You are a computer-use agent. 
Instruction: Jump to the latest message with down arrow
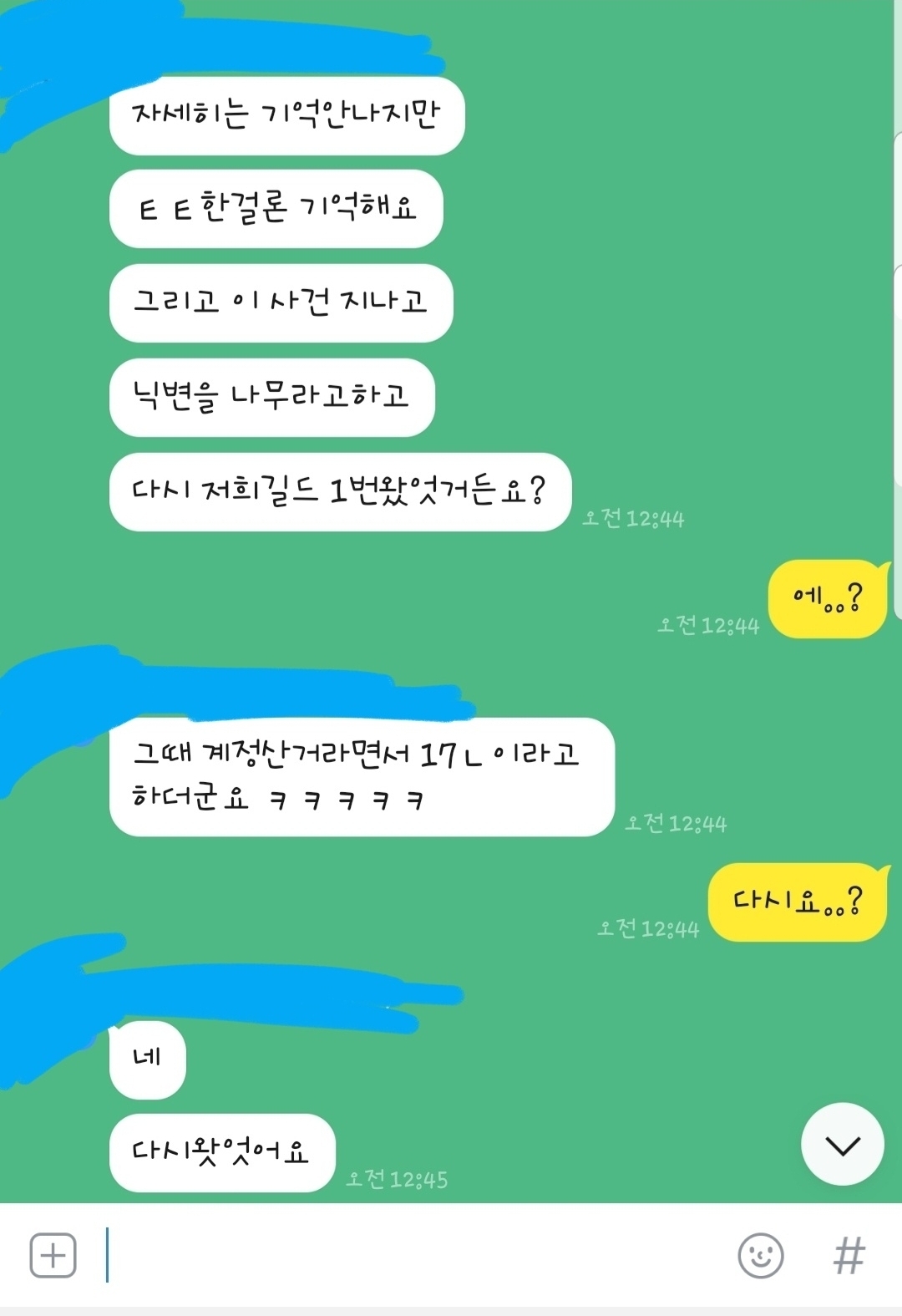(x=842, y=1145)
